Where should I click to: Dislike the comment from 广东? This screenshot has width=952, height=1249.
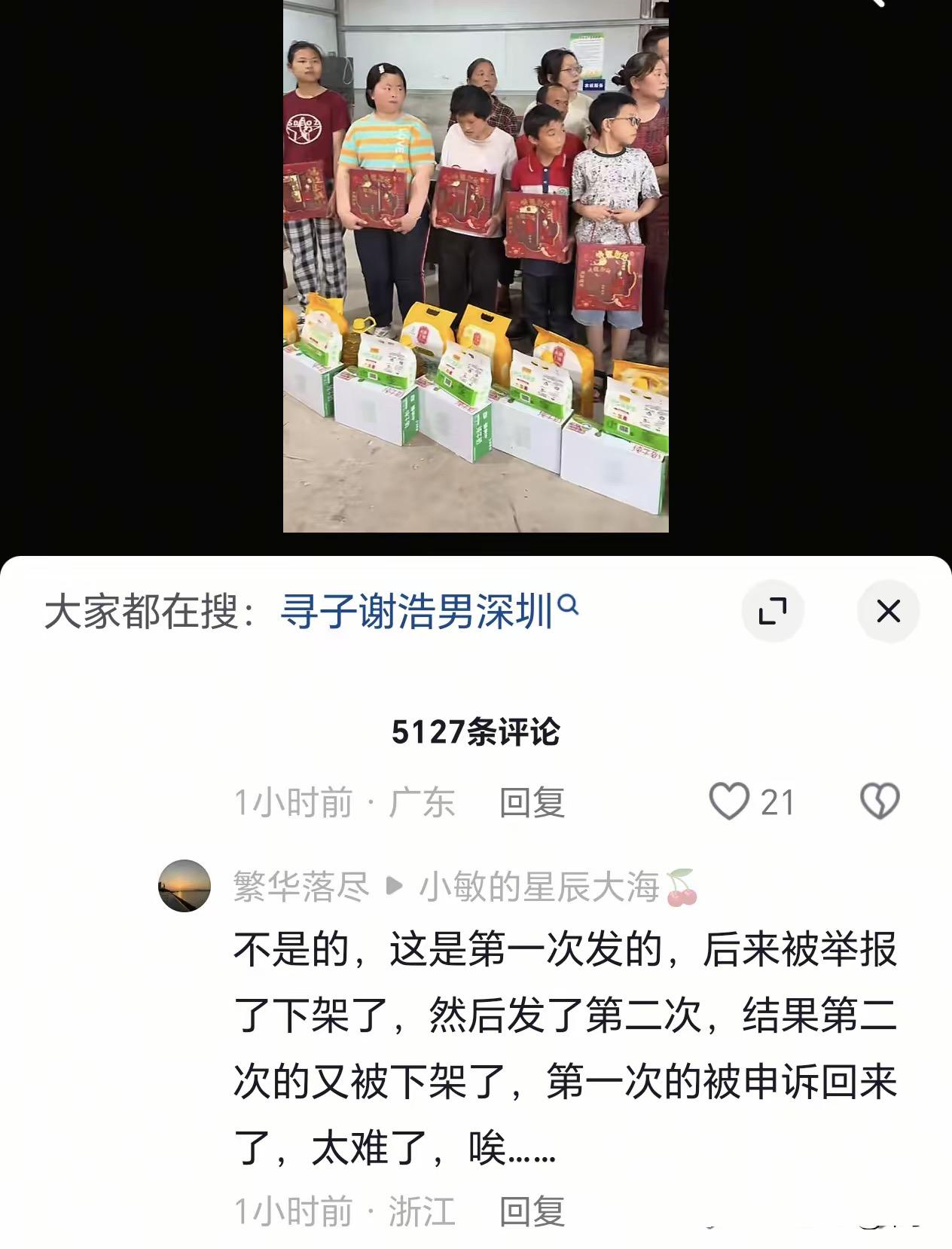tap(880, 801)
